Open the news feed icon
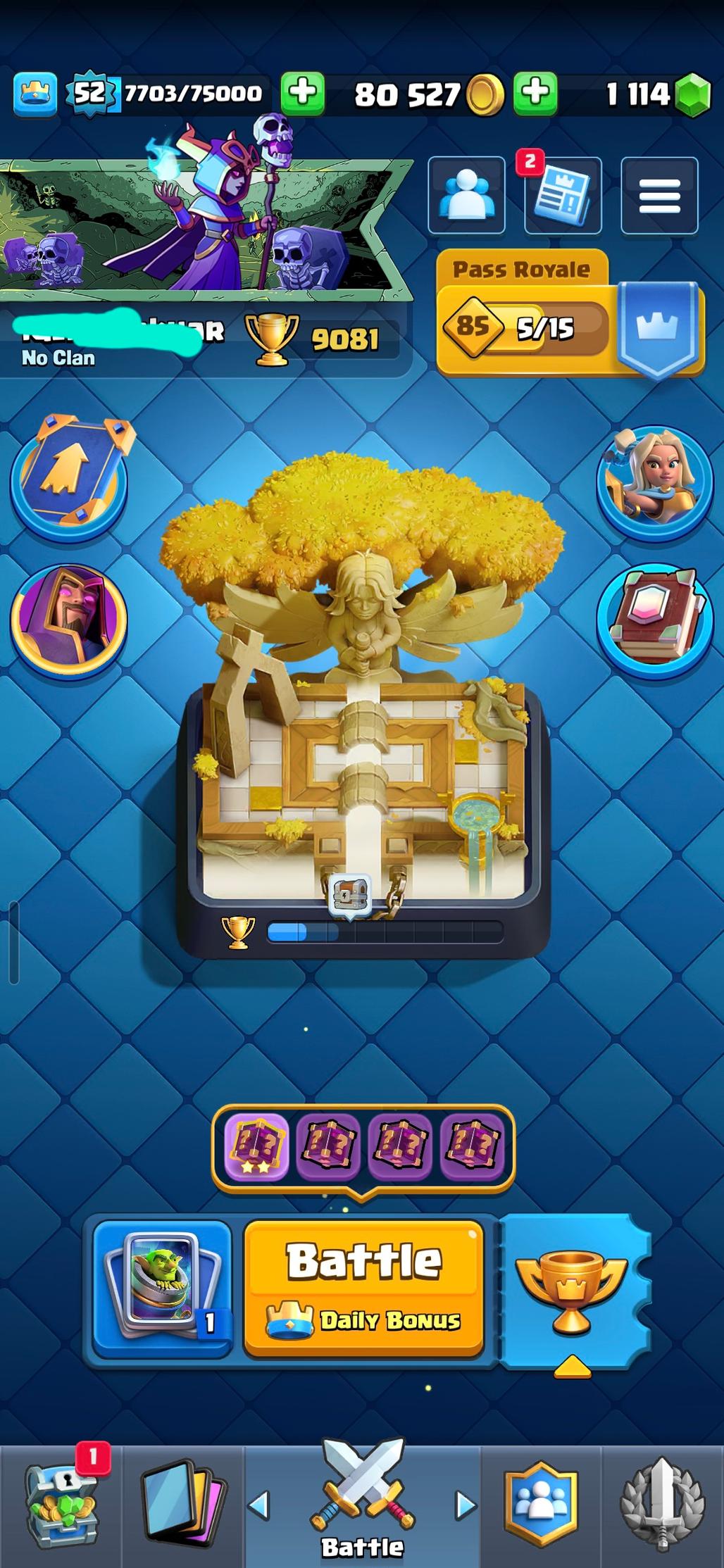This screenshot has height=1568, width=724. (563, 195)
